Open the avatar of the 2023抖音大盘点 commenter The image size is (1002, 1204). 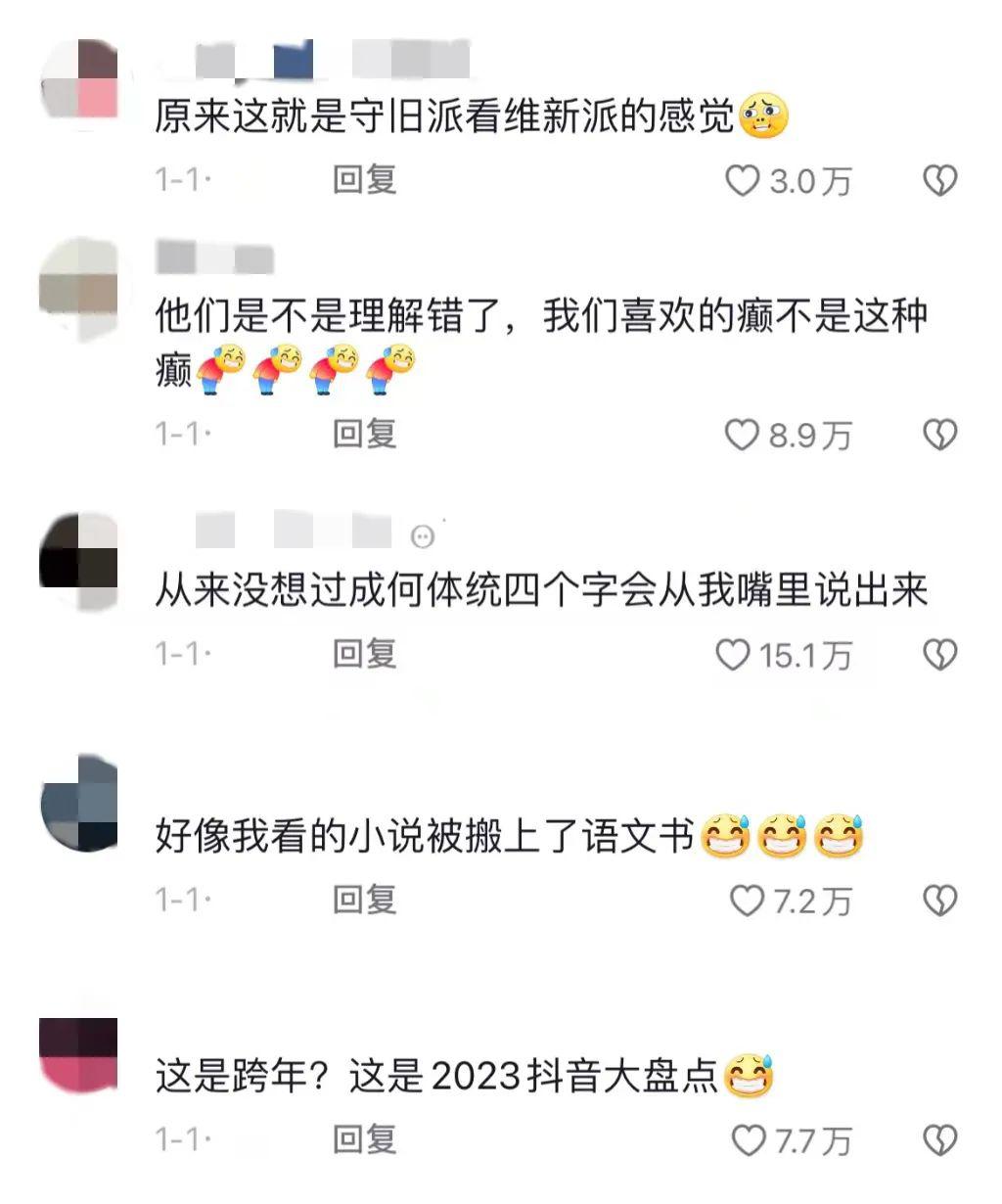coord(79,1055)
